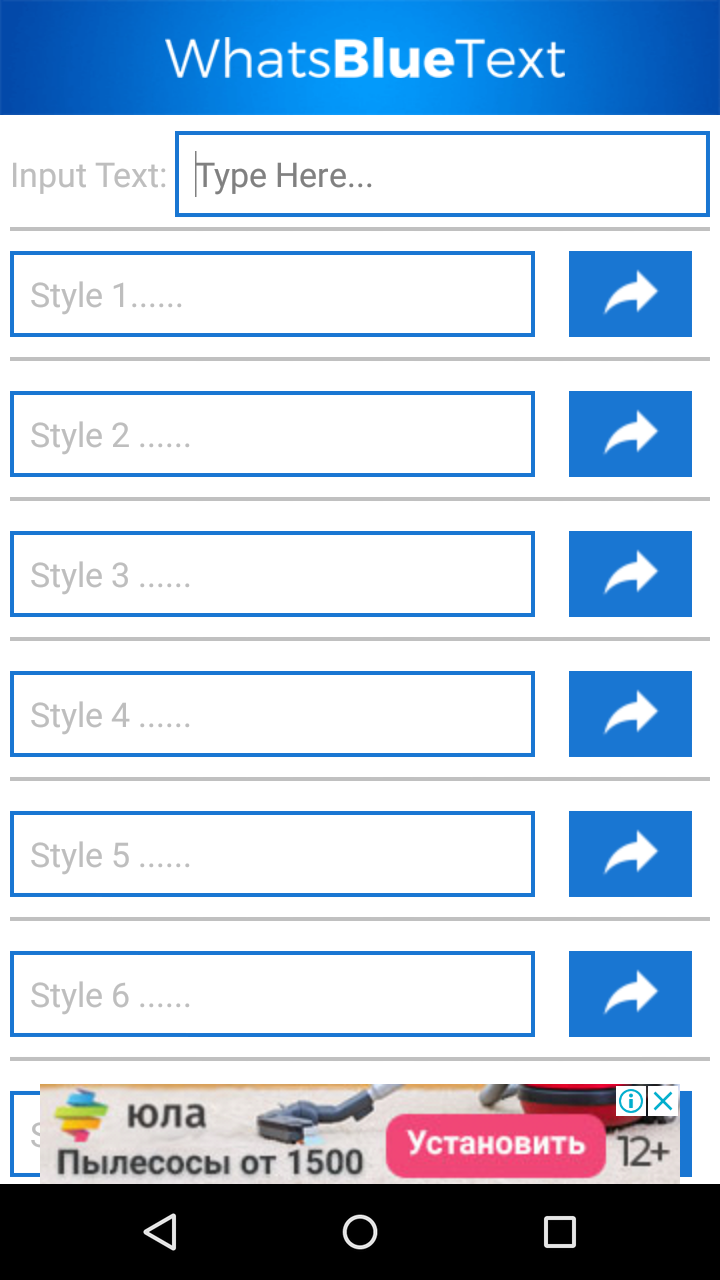
Task: Share the Style 2 text
Action: pos(630,434)
